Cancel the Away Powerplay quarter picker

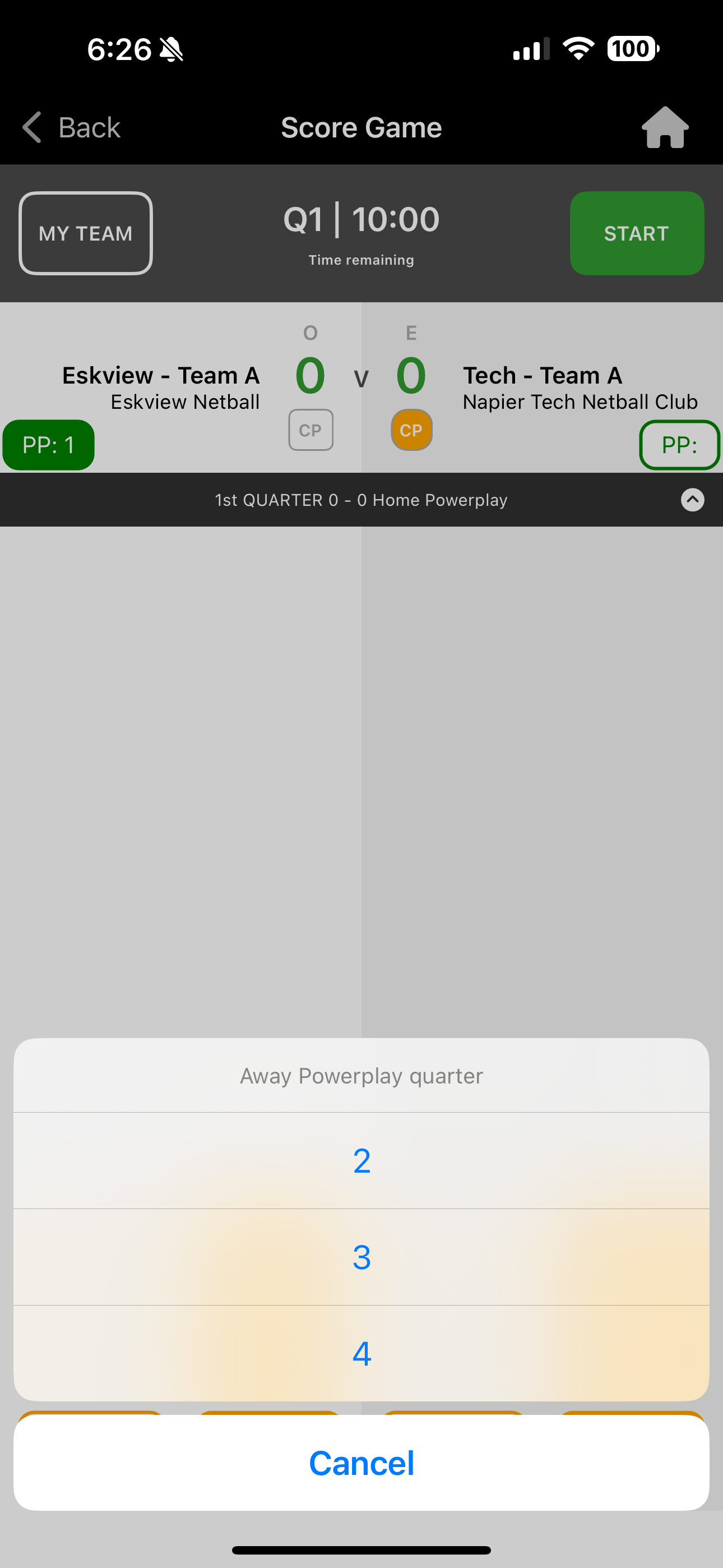tap(361, 1463)
